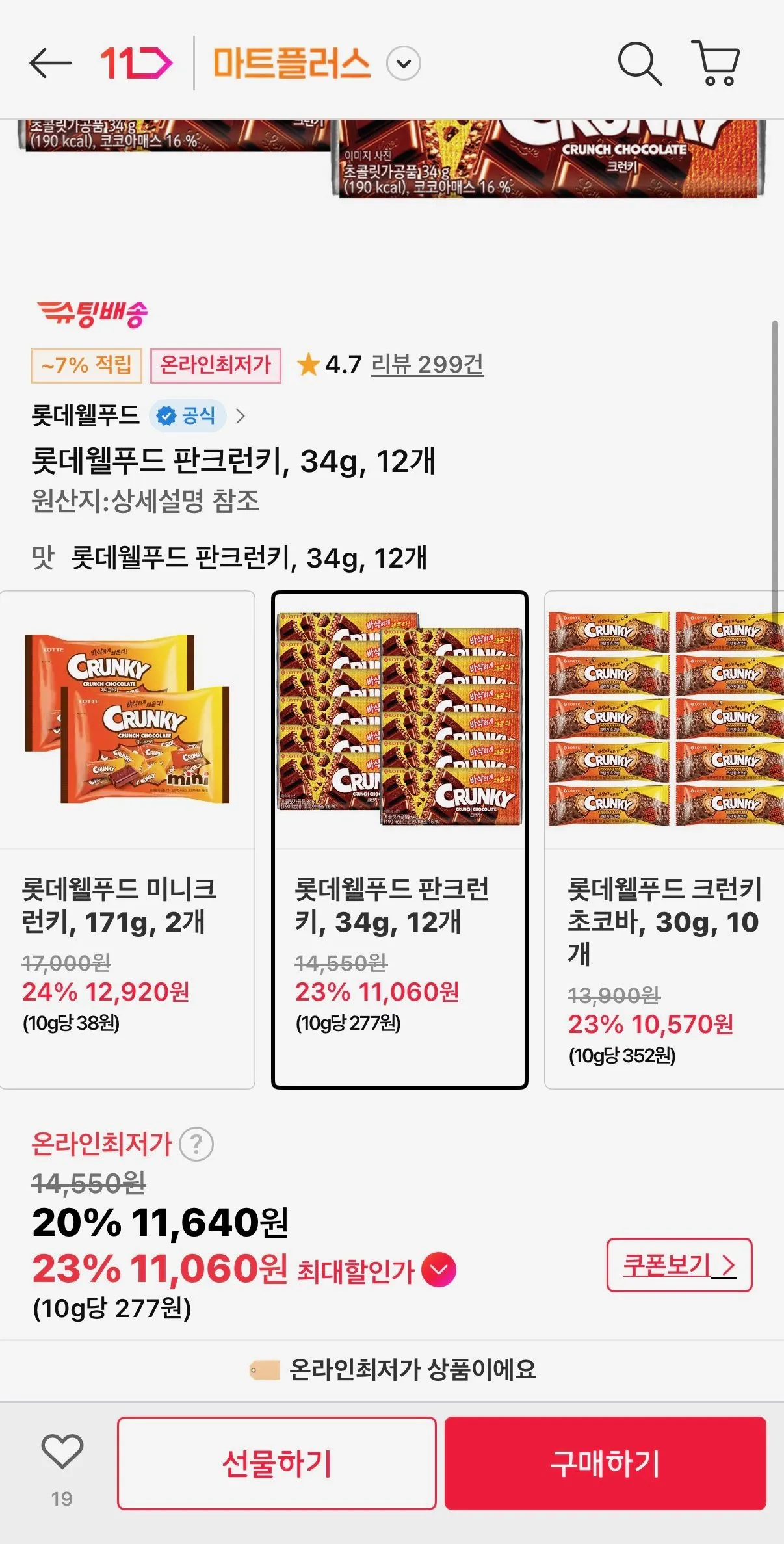
Task: Open the shopping cart icon
Action: click(x=715, y=62)
